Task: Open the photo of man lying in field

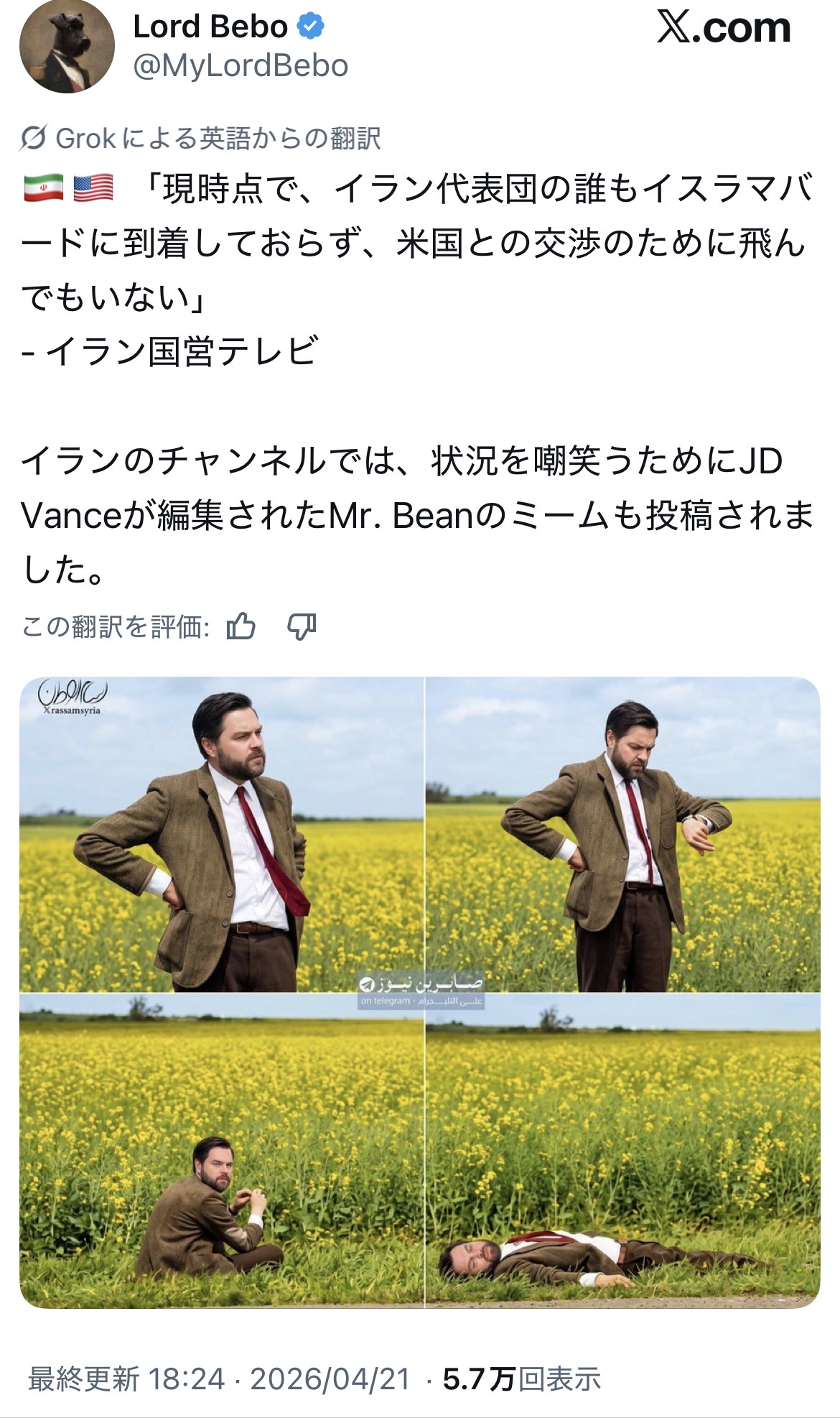Action: [622, 1151]
